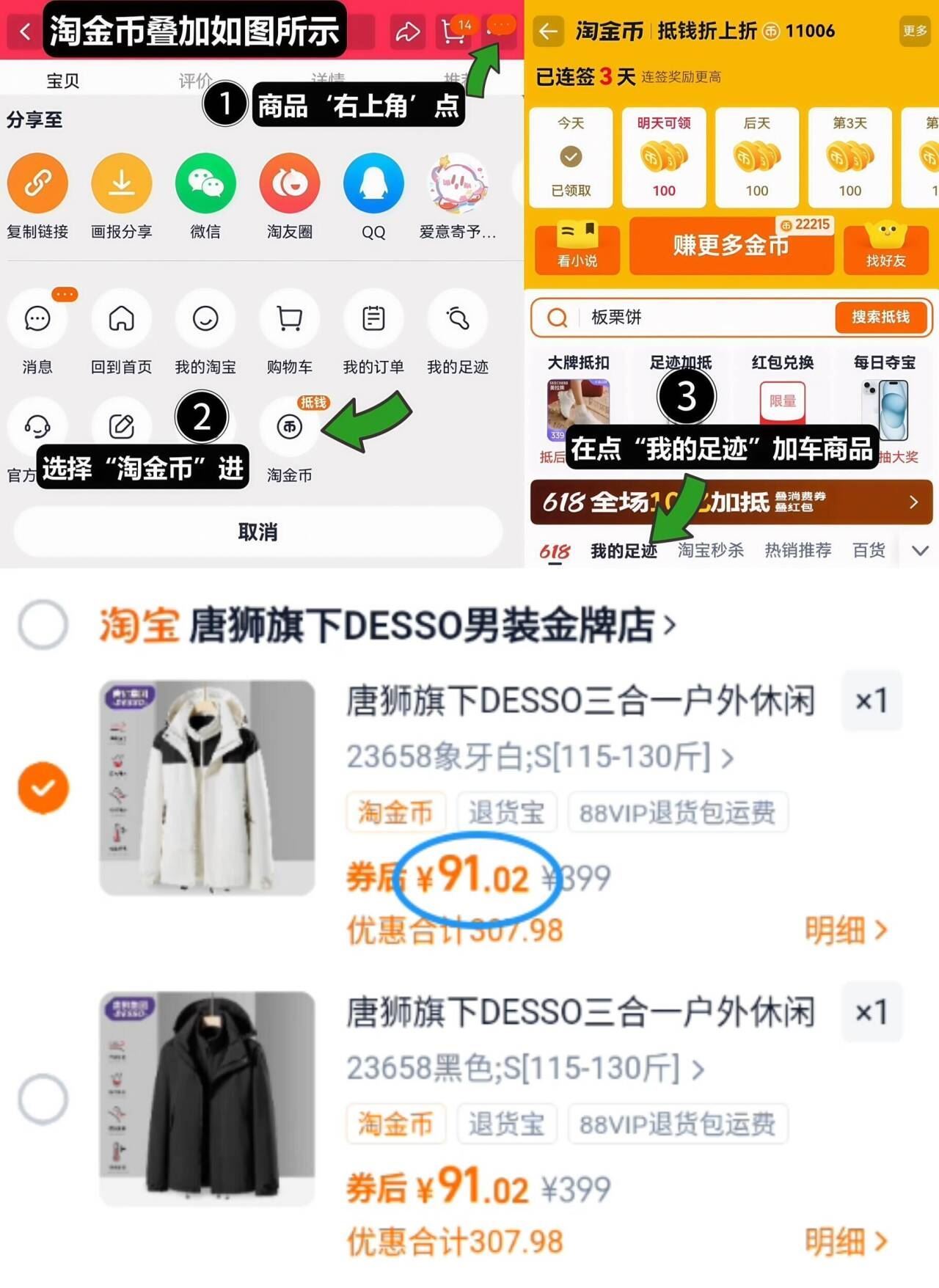Share the item to QQ
Viewport: 939px width, 1288px height.
point(373,182)
